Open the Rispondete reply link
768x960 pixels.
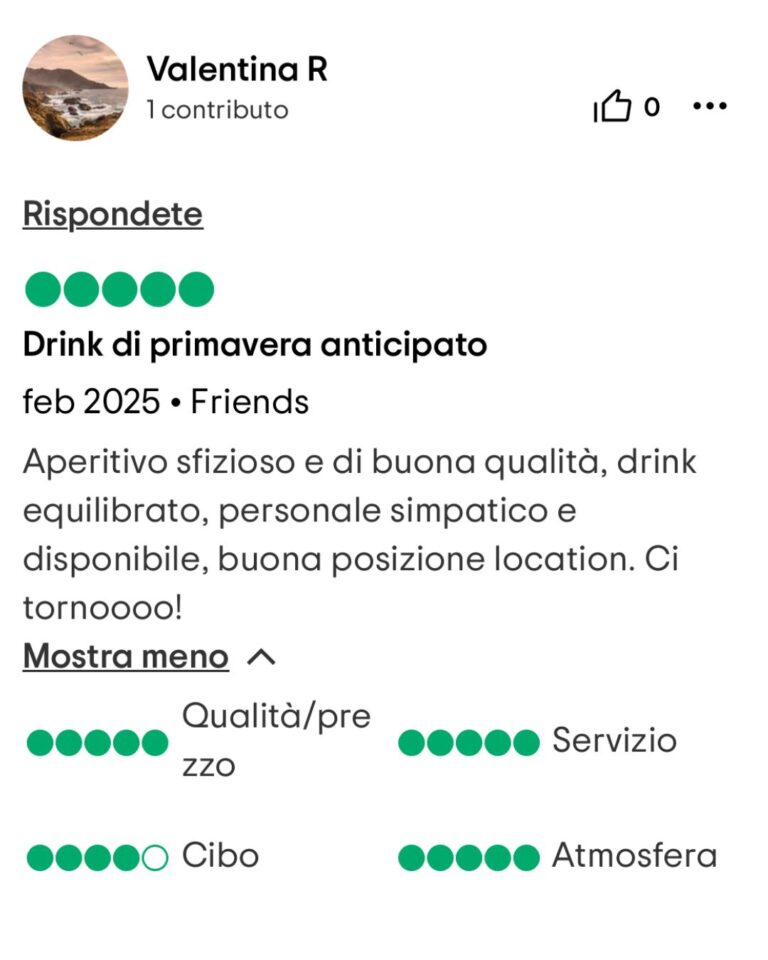coord(113,213)
